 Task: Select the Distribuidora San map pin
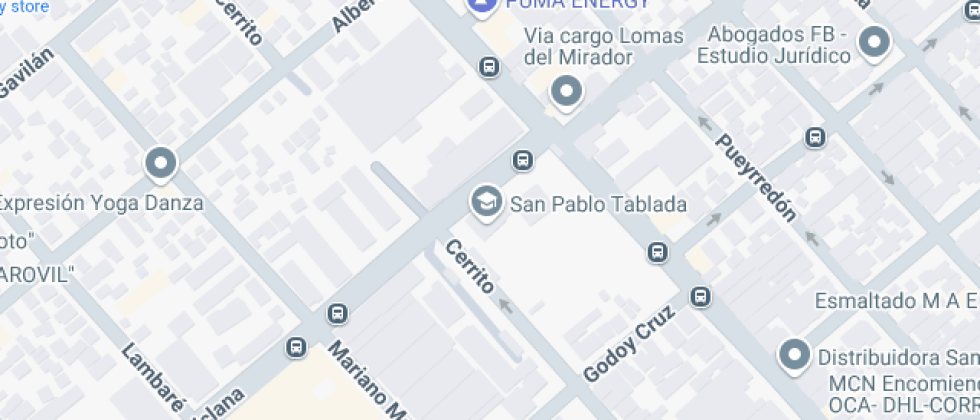795,354
